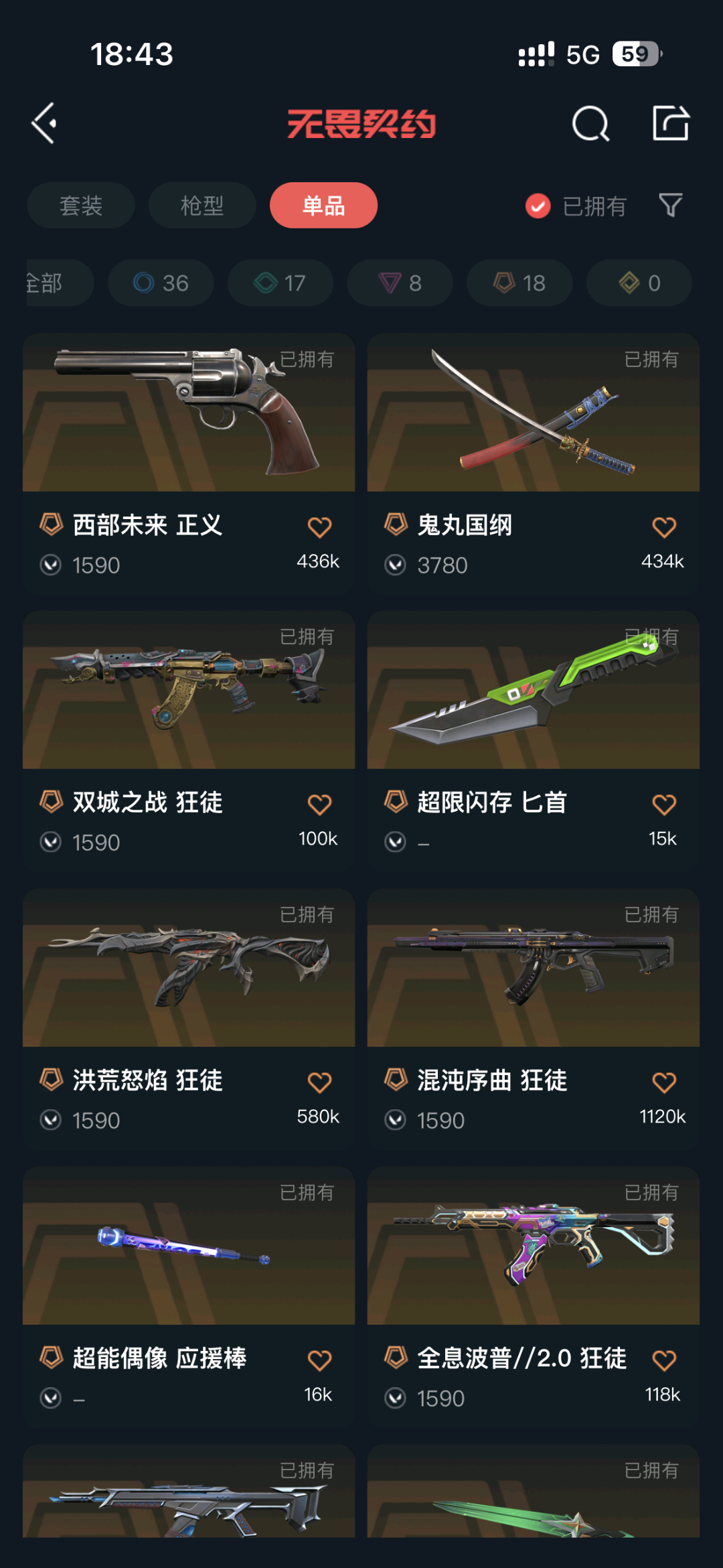723x1568 pixels.
Task: Like the 混沌序曲 狂徒 skin
Action: [664, 1082]
